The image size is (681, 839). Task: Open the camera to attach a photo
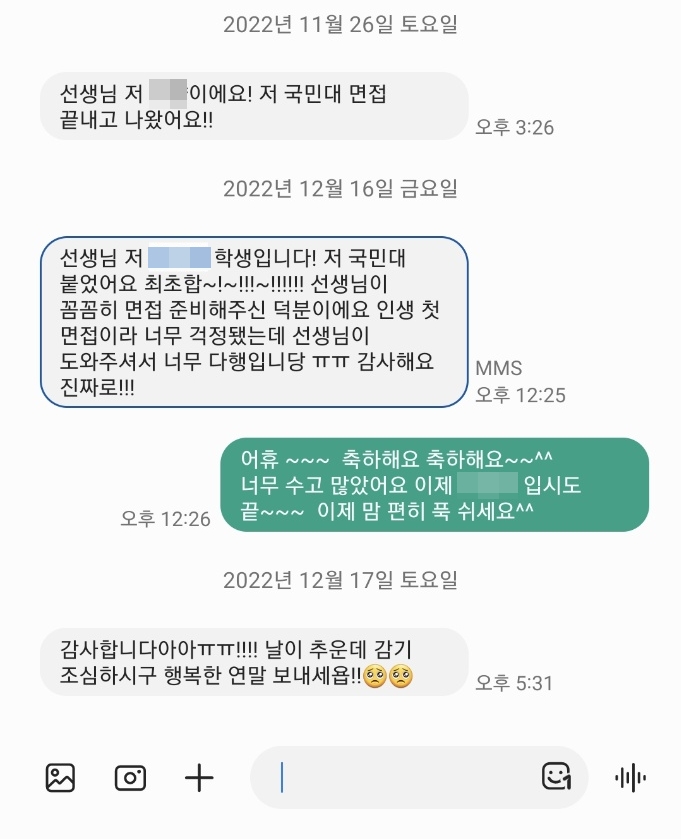pyautogui.click(x=130, y=777)
